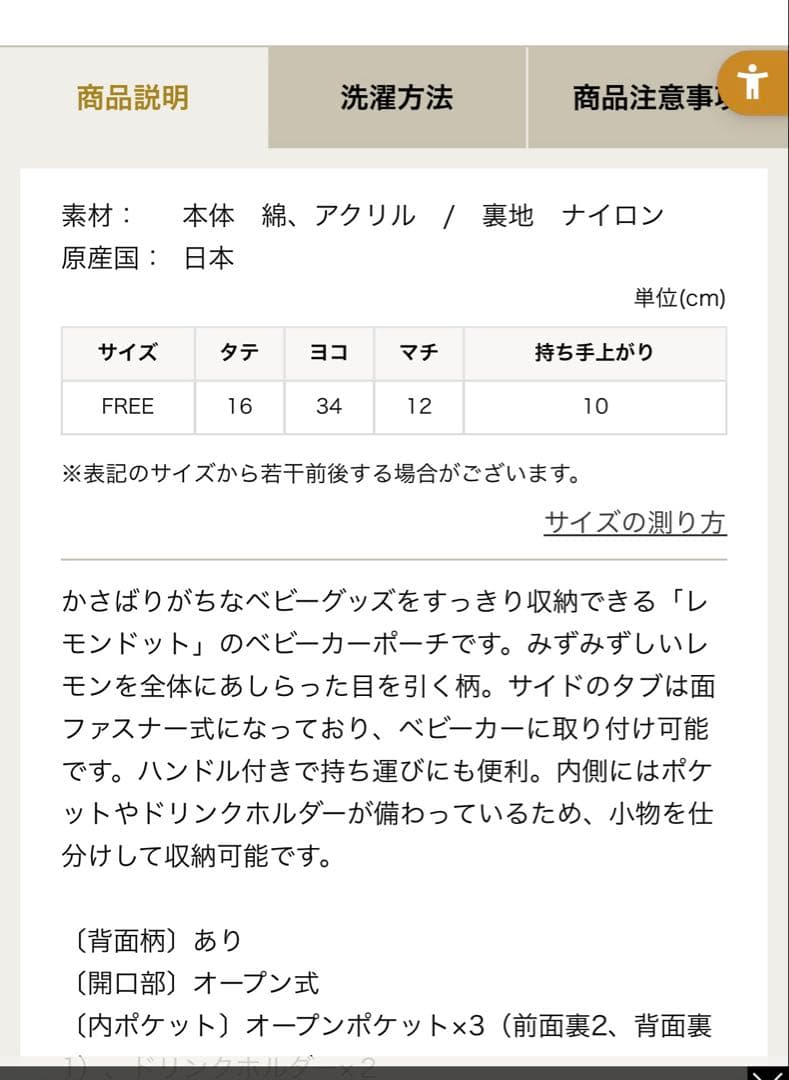Switch to the 洗濯方法 tab
The image size is (789, 1080).
point(396,97)
